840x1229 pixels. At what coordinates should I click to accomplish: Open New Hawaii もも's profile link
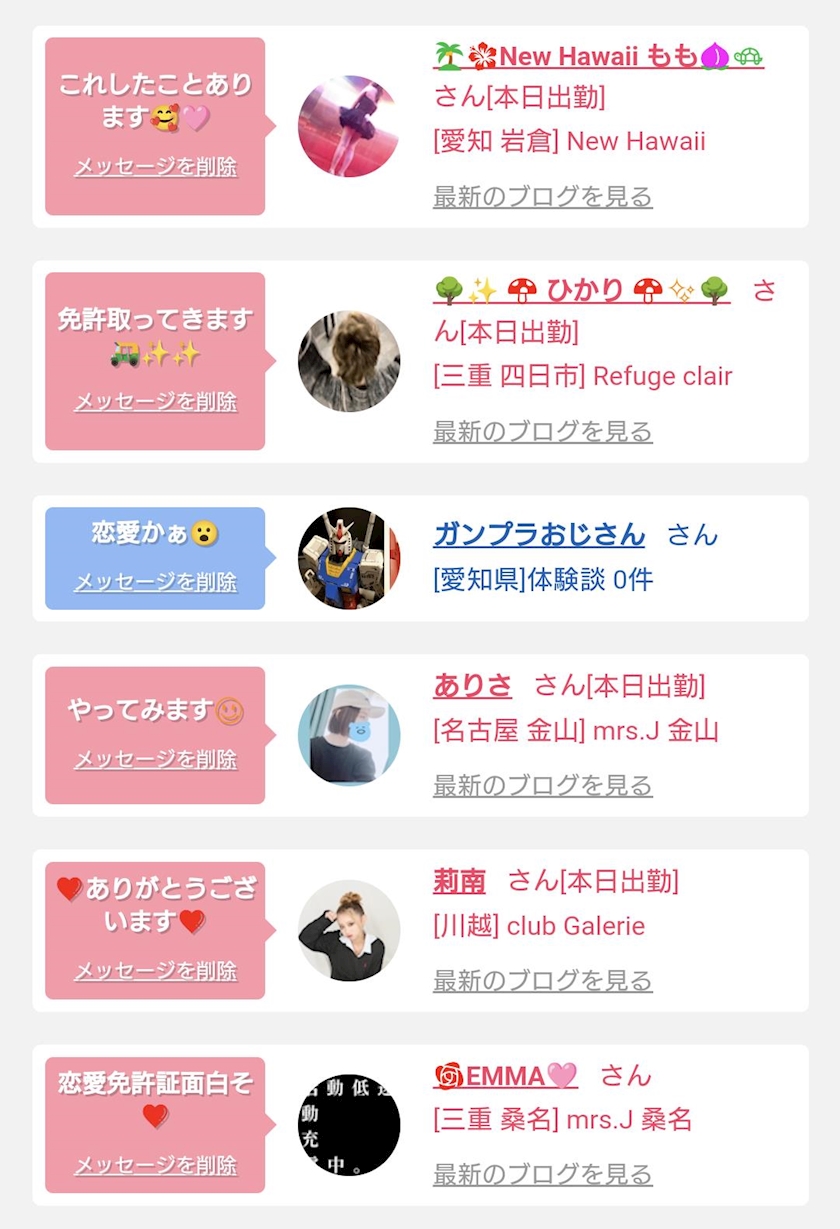[x=598, y=56]
